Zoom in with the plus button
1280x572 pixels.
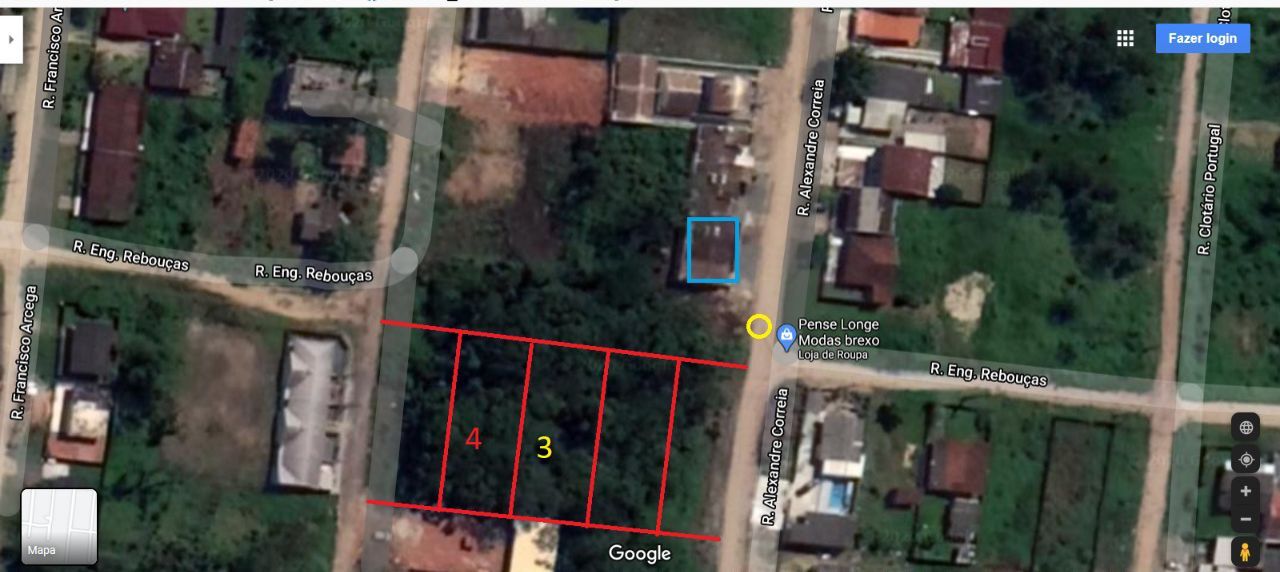pos(1245,491)
